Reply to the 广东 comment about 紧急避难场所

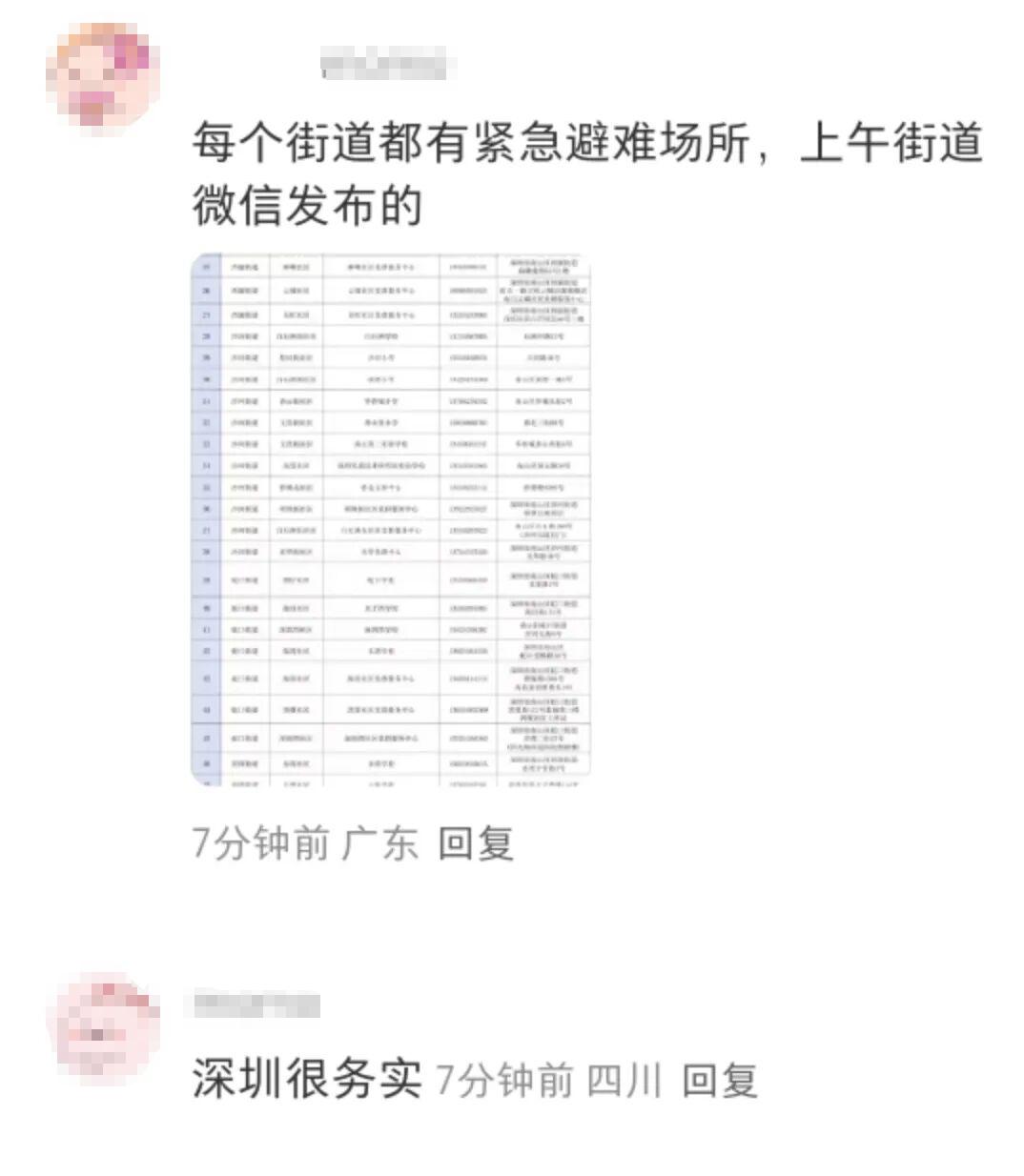point(476,843)
